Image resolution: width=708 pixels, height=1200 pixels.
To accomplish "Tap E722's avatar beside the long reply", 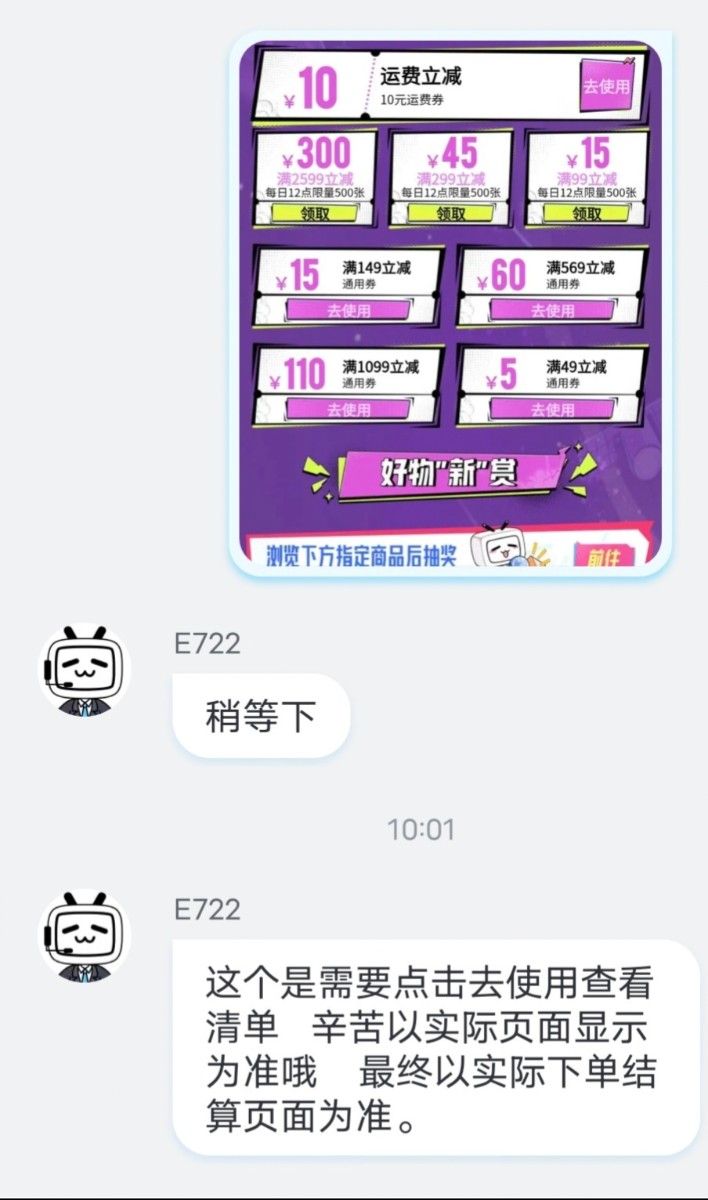I will 85,937.
